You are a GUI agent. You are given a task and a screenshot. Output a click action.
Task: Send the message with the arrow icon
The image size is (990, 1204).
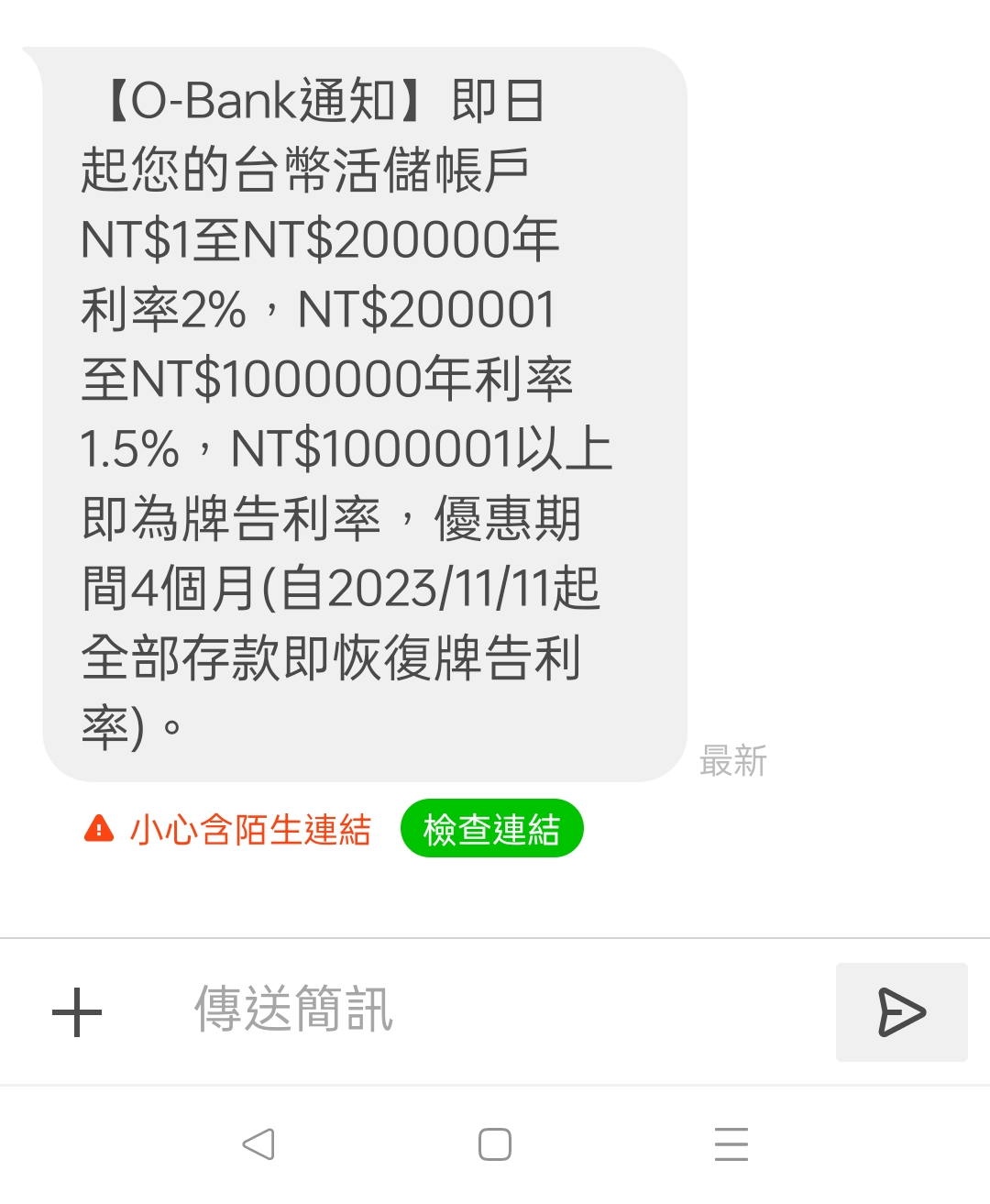[x=901, y=1012]
